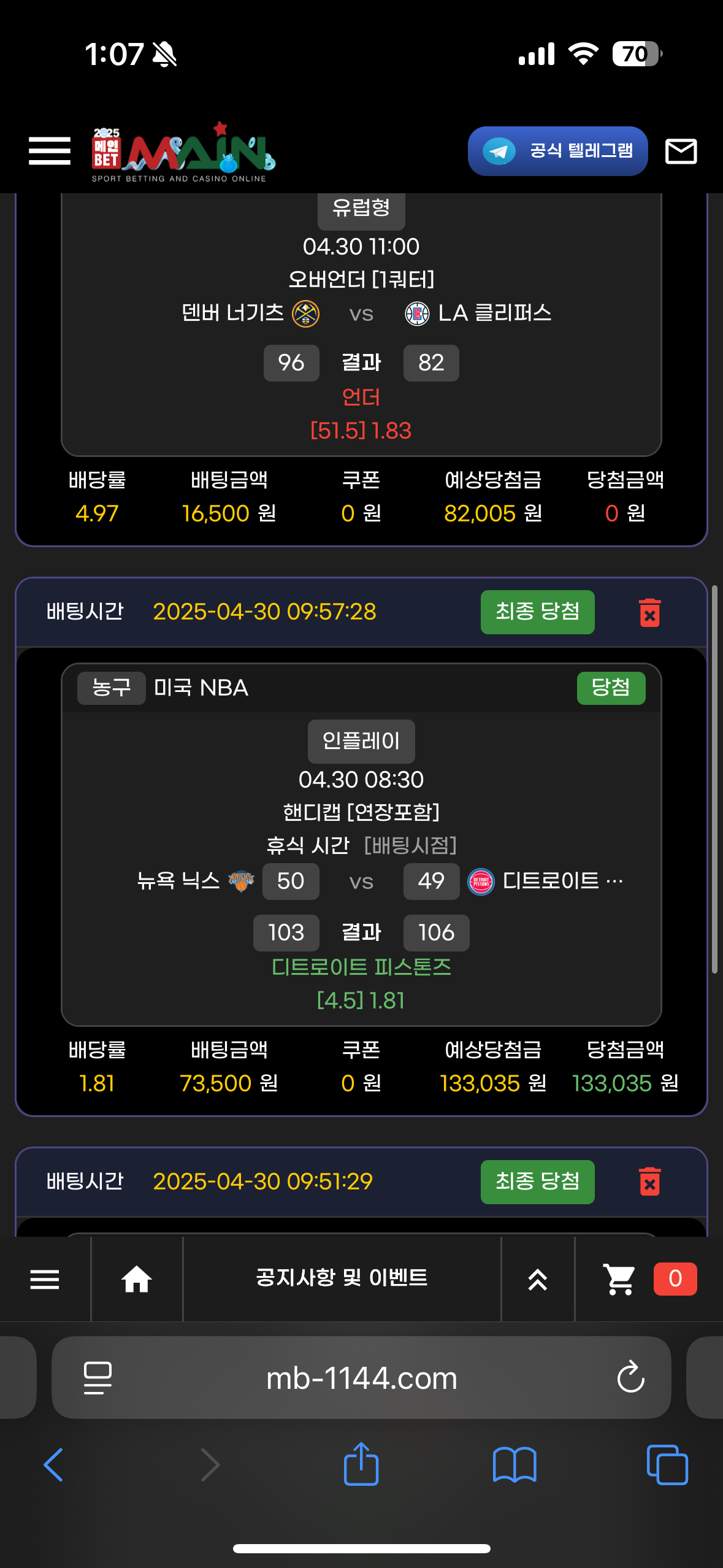Open the hamburger menu in the header
723x1568 pixels.
[50, 151]
